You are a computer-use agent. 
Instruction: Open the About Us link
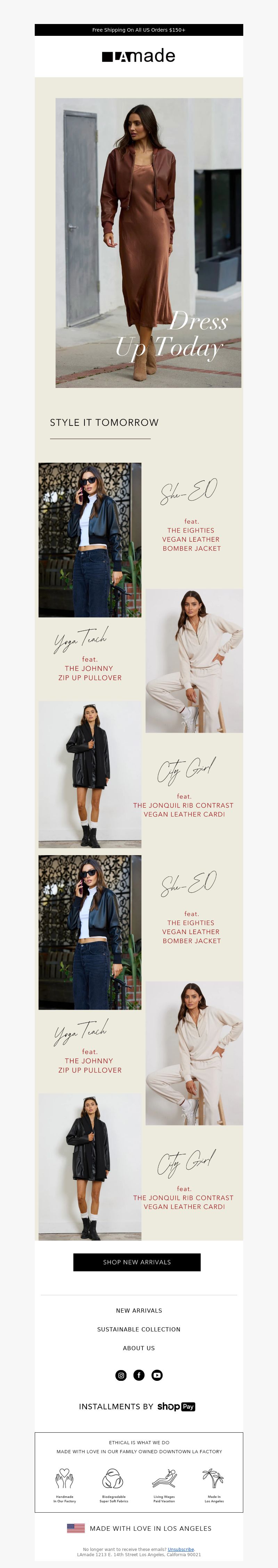coord(139,1348)
